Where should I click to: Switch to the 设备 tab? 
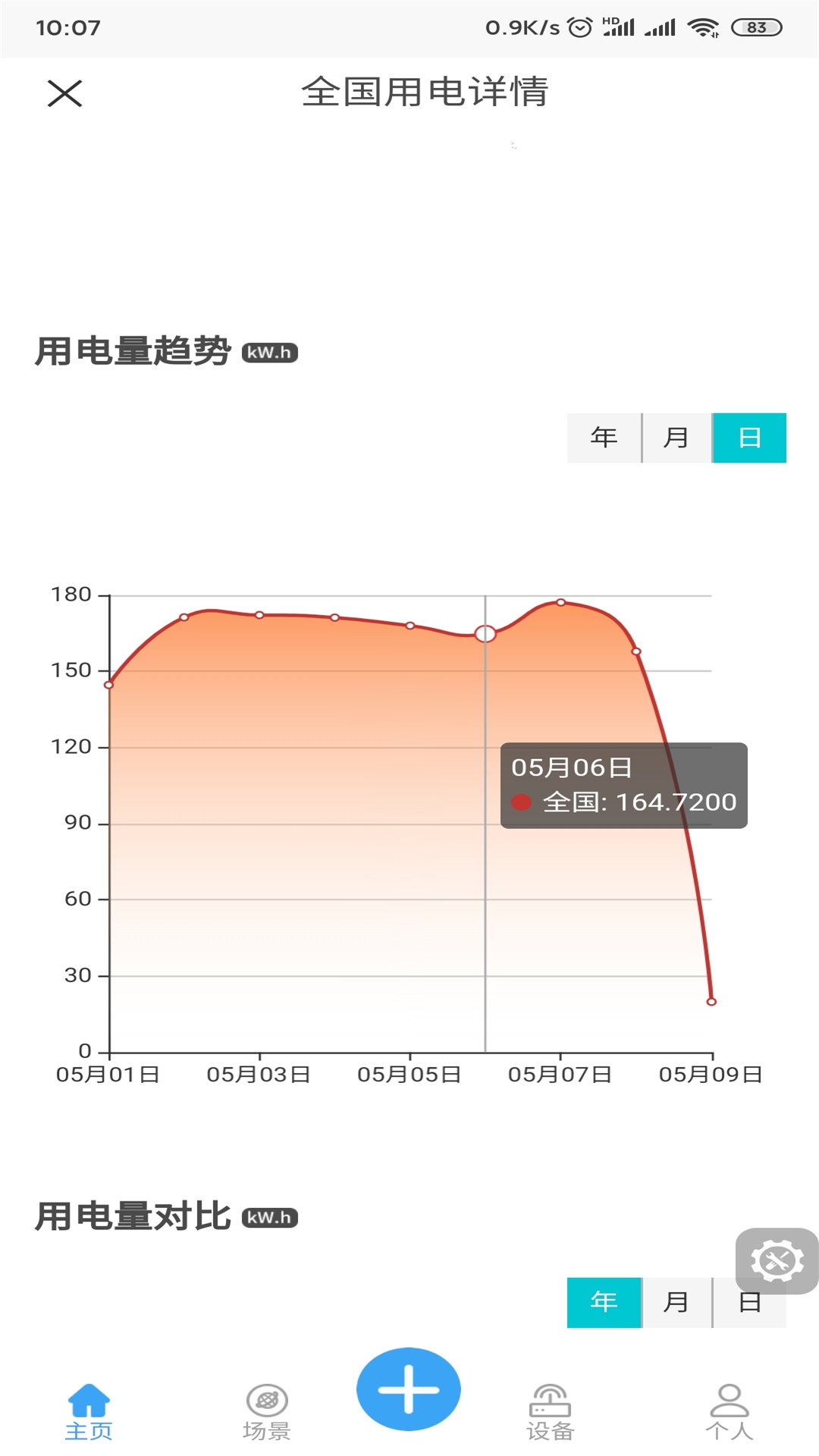(x=551, y=1410)
